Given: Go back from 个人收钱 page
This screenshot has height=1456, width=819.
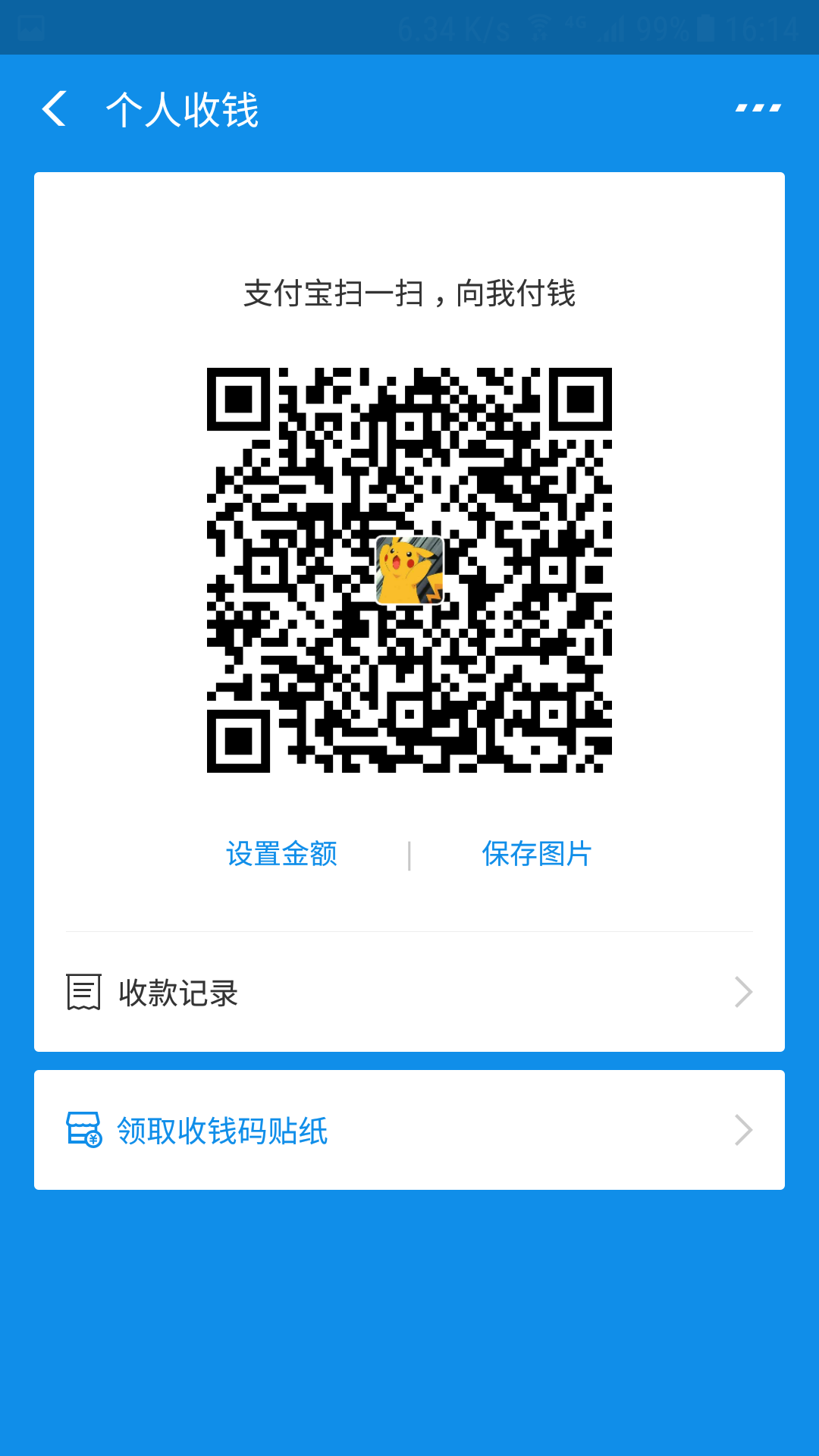Looking at the screenshot, I should click(55, 109).
